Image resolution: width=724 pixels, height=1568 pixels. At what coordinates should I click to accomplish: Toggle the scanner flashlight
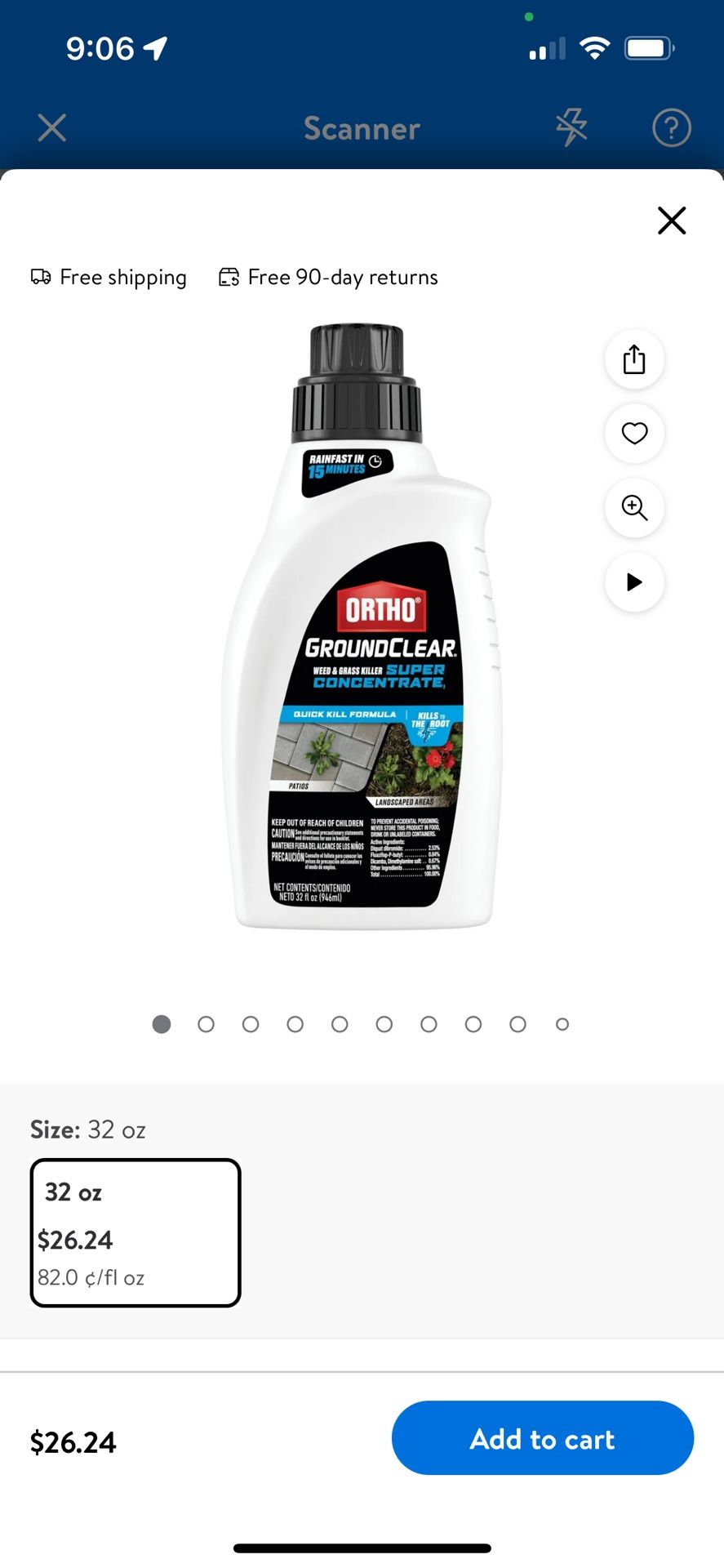point(571,128)
